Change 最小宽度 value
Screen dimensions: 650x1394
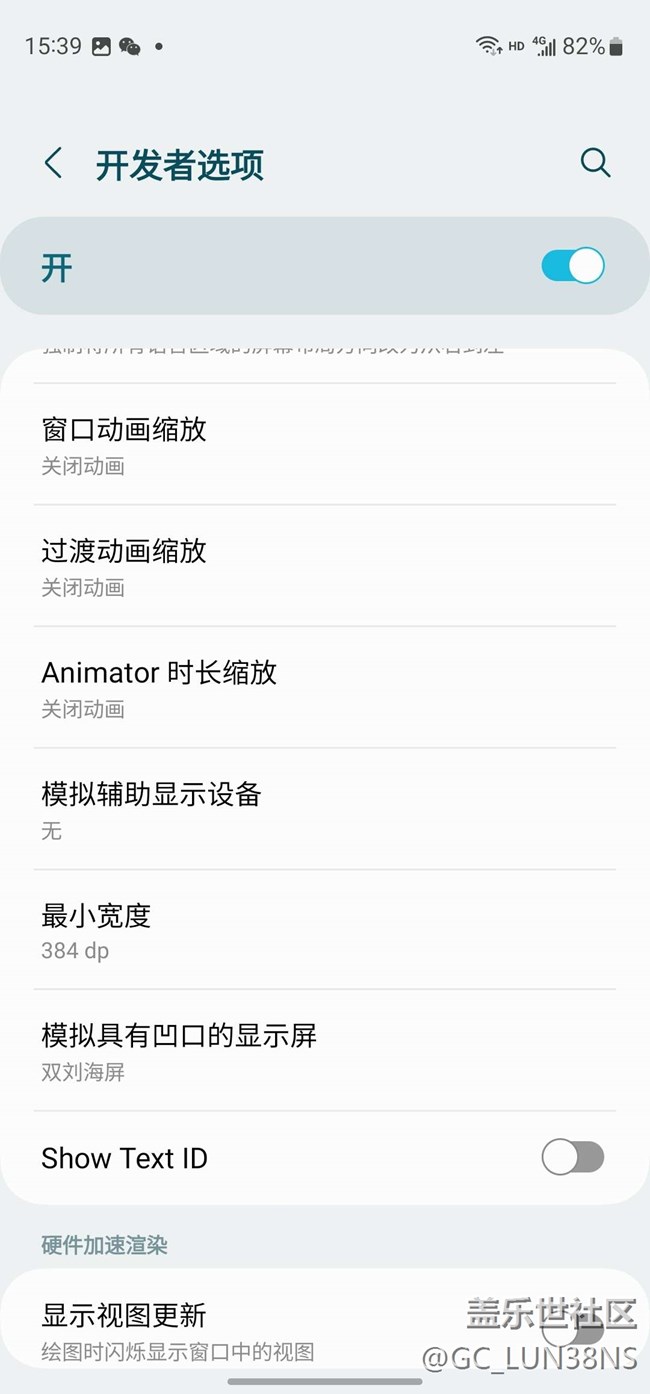324,930
